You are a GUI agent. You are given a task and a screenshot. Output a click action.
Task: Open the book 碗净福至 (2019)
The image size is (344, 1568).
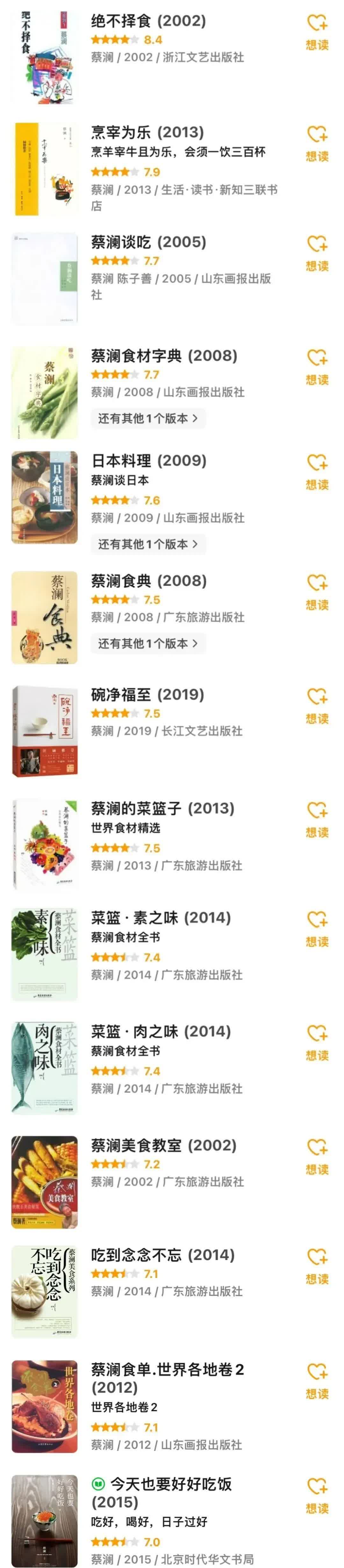point(147,694)
